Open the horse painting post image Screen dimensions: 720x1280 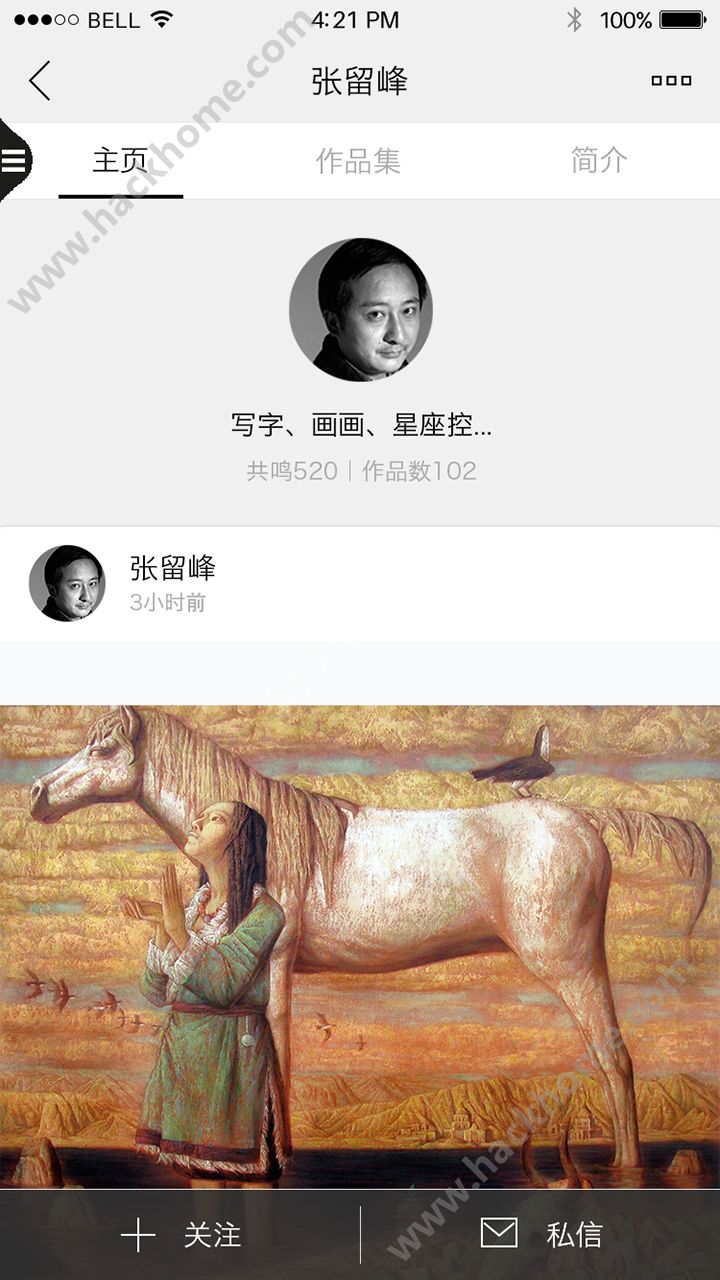pos(360,947)
